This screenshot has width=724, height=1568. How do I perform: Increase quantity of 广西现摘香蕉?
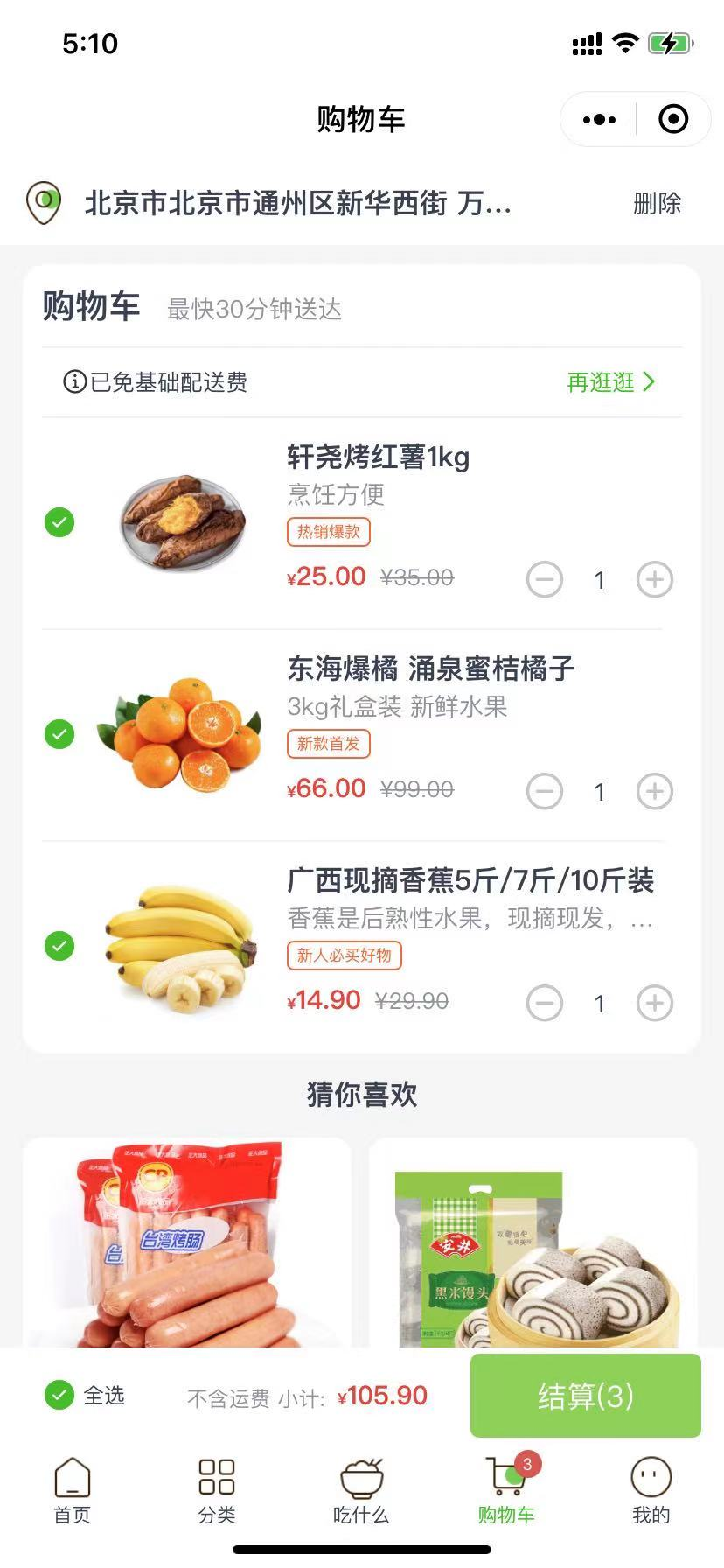point(654,1003)
